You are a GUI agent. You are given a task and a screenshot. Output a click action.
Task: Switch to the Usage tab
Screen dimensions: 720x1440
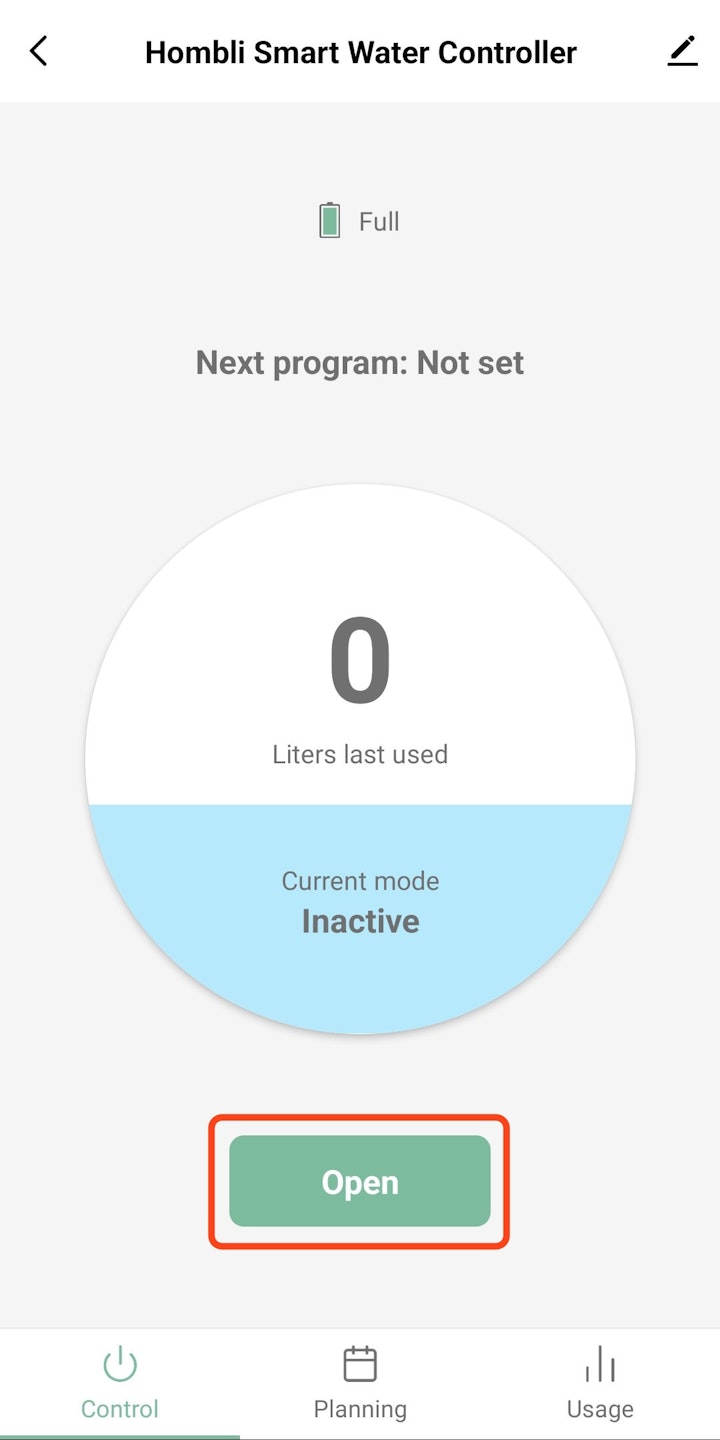(600, 1384)
